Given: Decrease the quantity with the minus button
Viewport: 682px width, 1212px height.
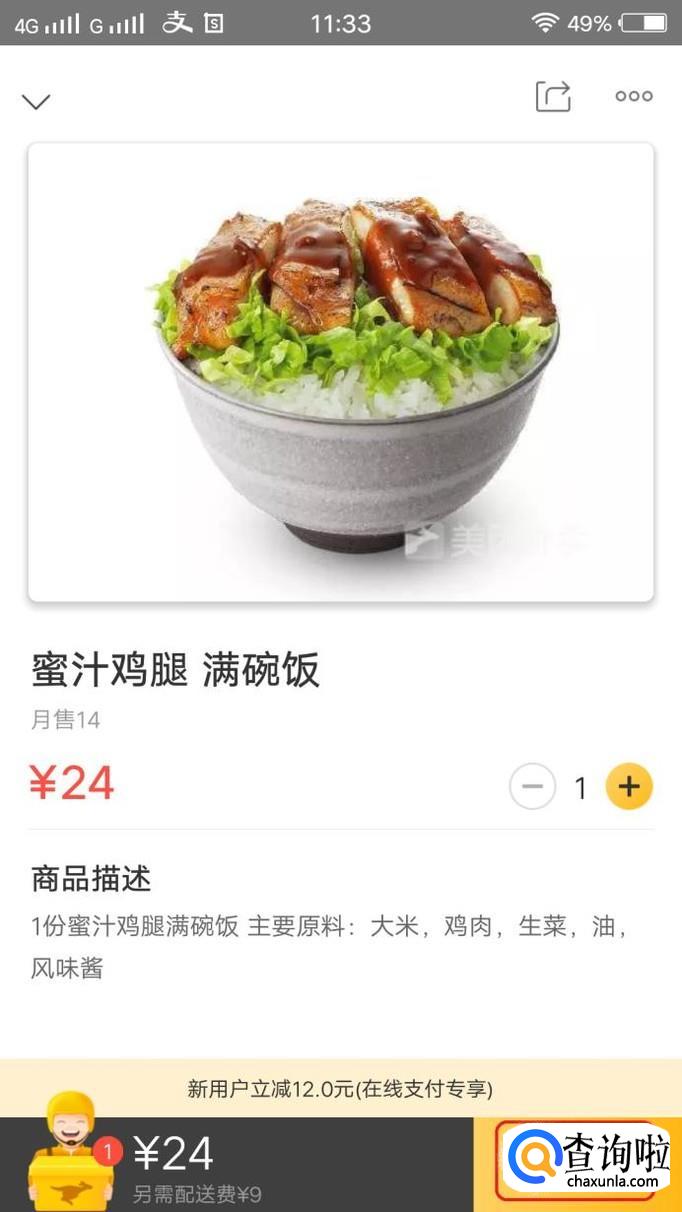Looking at the screenshot, I should pos(532,787).
